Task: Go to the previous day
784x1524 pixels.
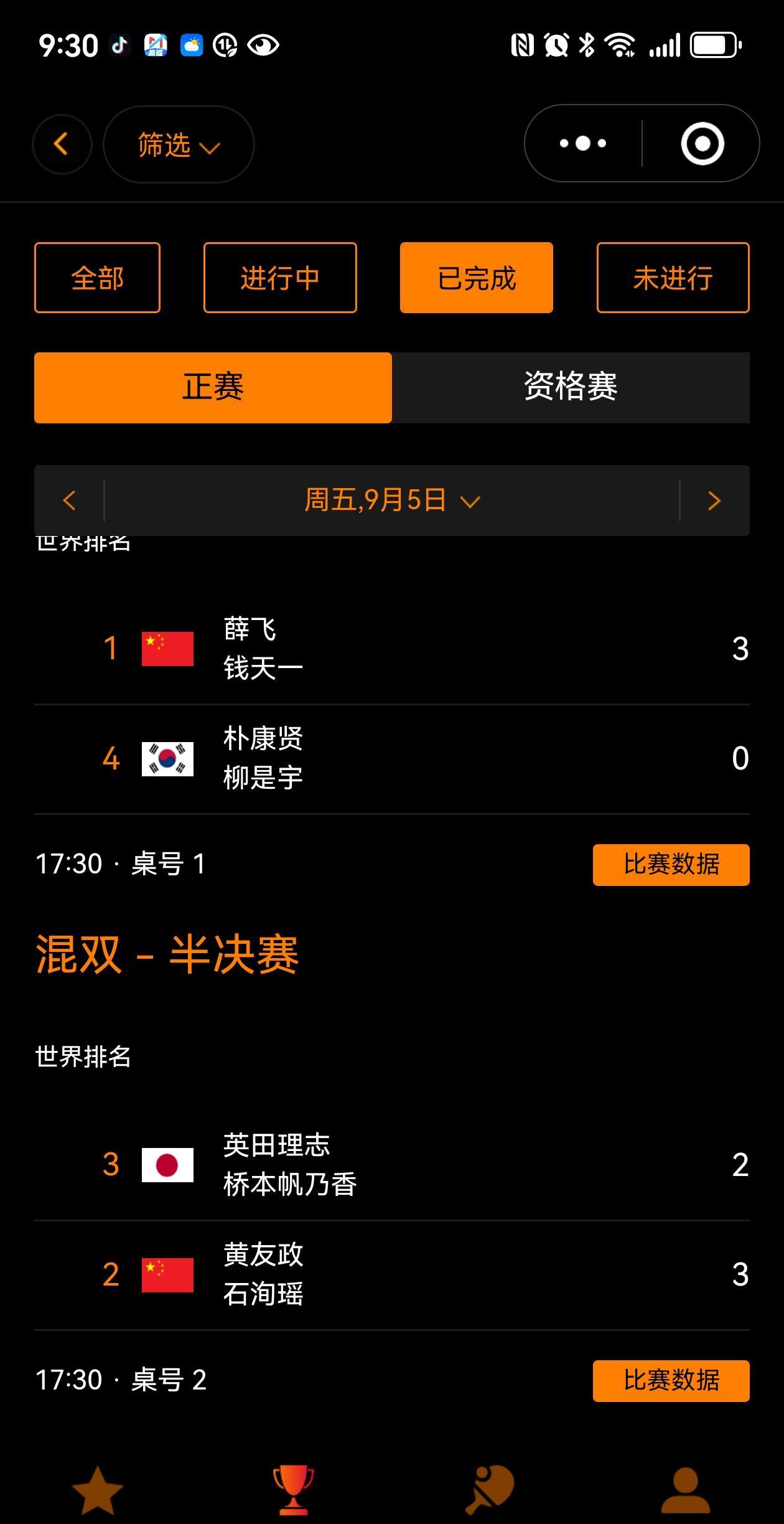Action: pos(69,501)
